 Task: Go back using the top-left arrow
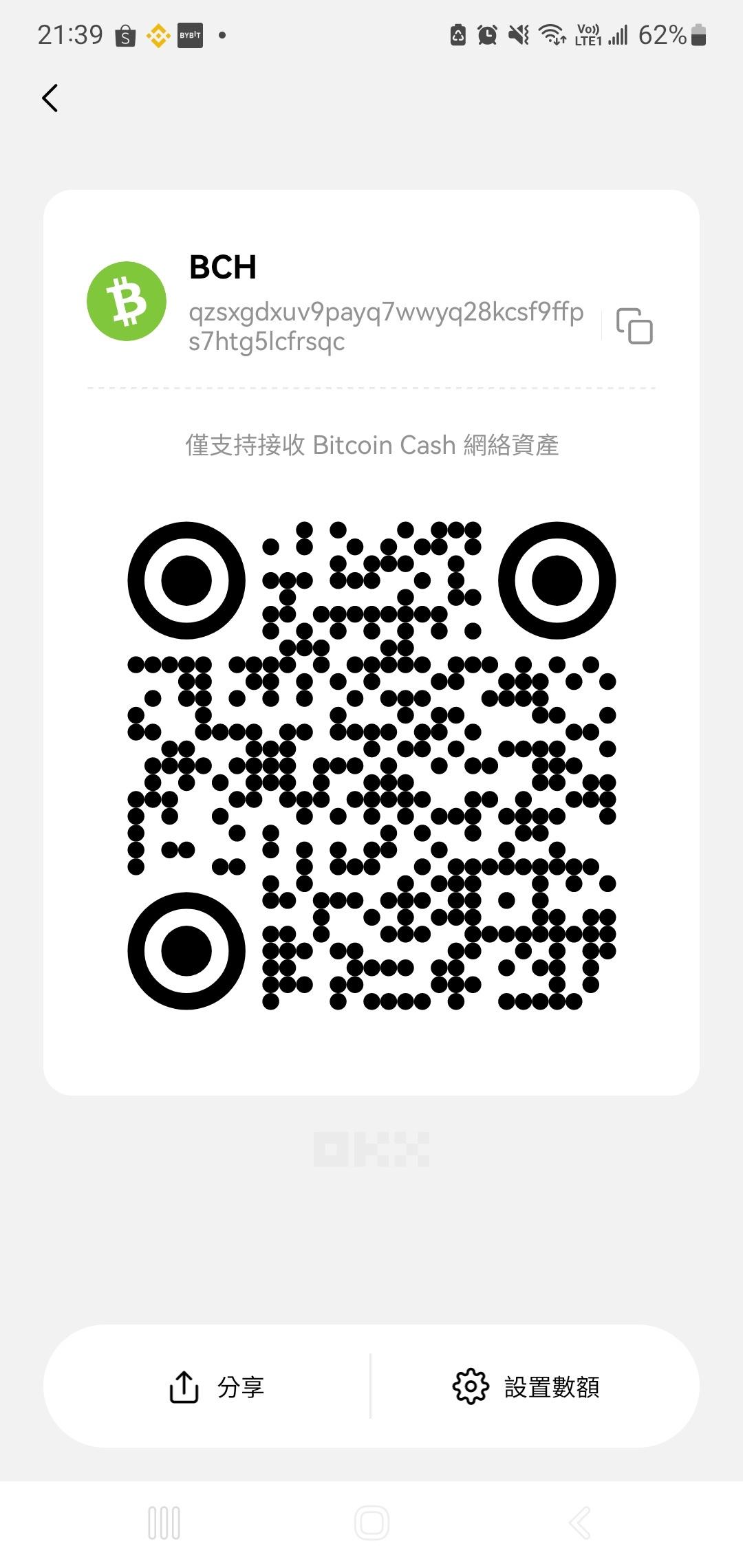(50, 98)
